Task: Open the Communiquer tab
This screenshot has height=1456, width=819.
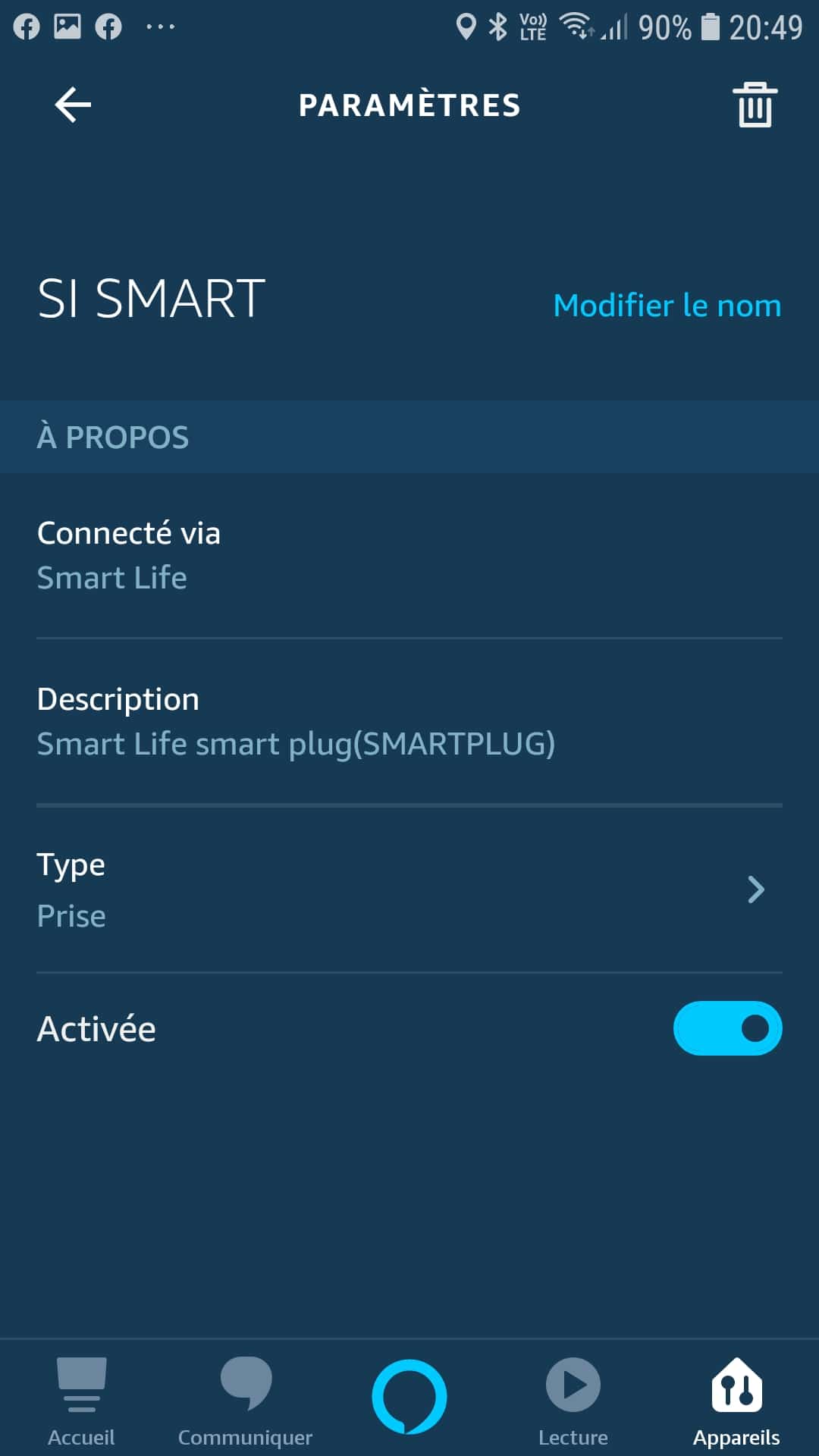Action: point(245,1401)
